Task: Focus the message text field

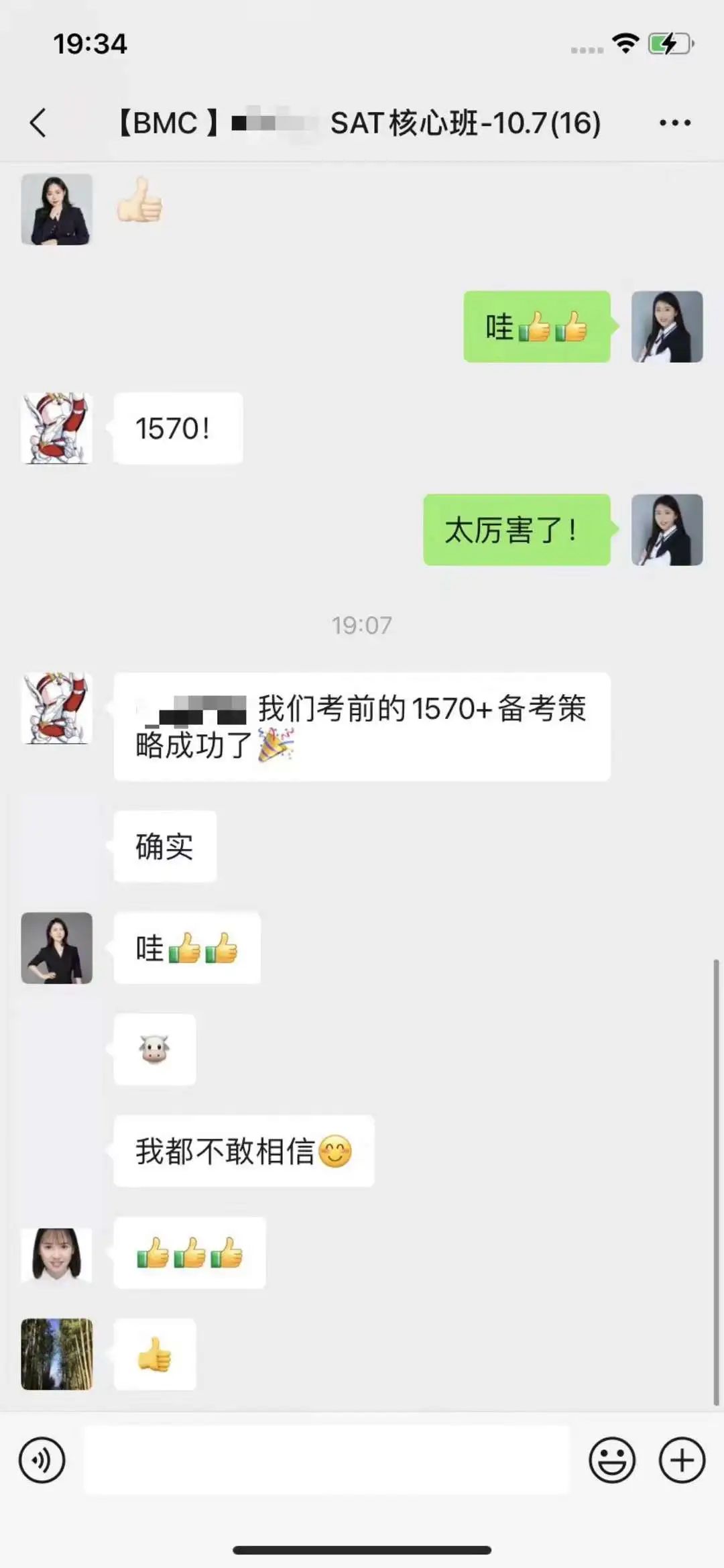Action: [326, 1460]
